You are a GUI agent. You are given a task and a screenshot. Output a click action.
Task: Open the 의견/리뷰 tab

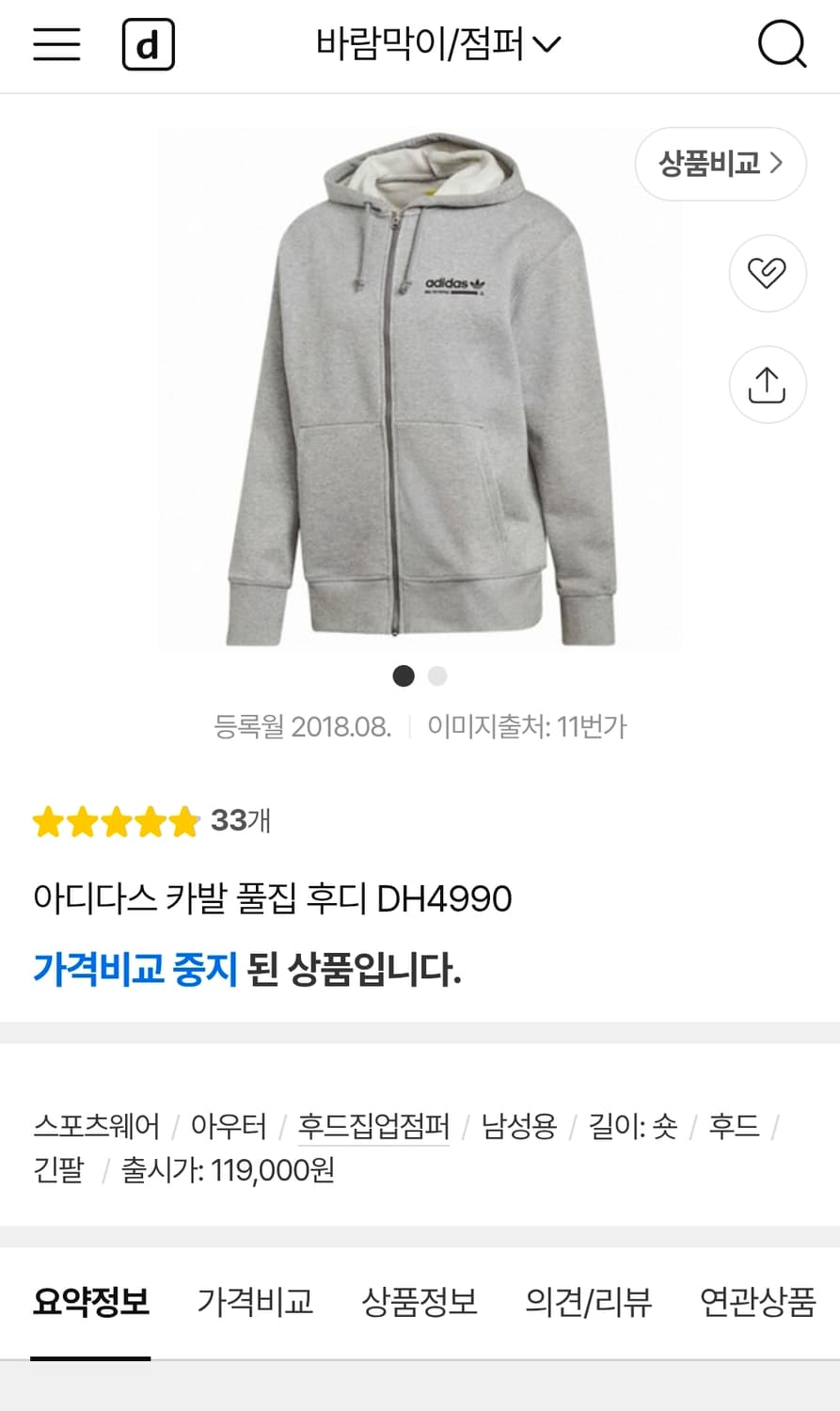pyautogui.click(x=589, y=1303)
